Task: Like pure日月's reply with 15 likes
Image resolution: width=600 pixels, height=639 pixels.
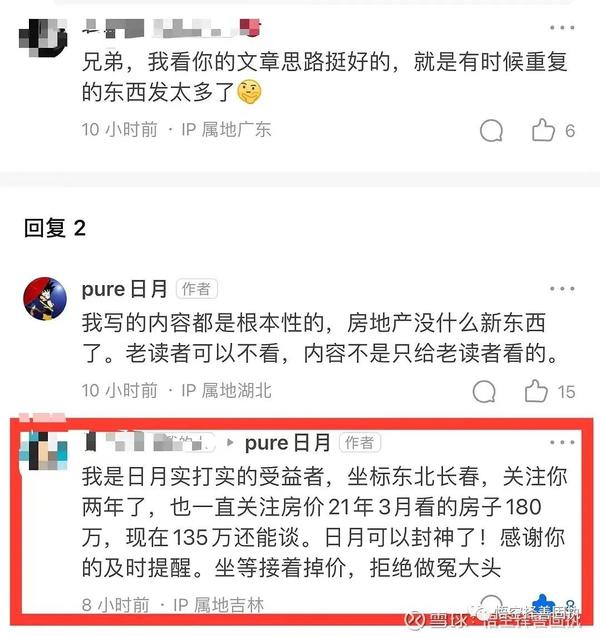Action: 537,390
